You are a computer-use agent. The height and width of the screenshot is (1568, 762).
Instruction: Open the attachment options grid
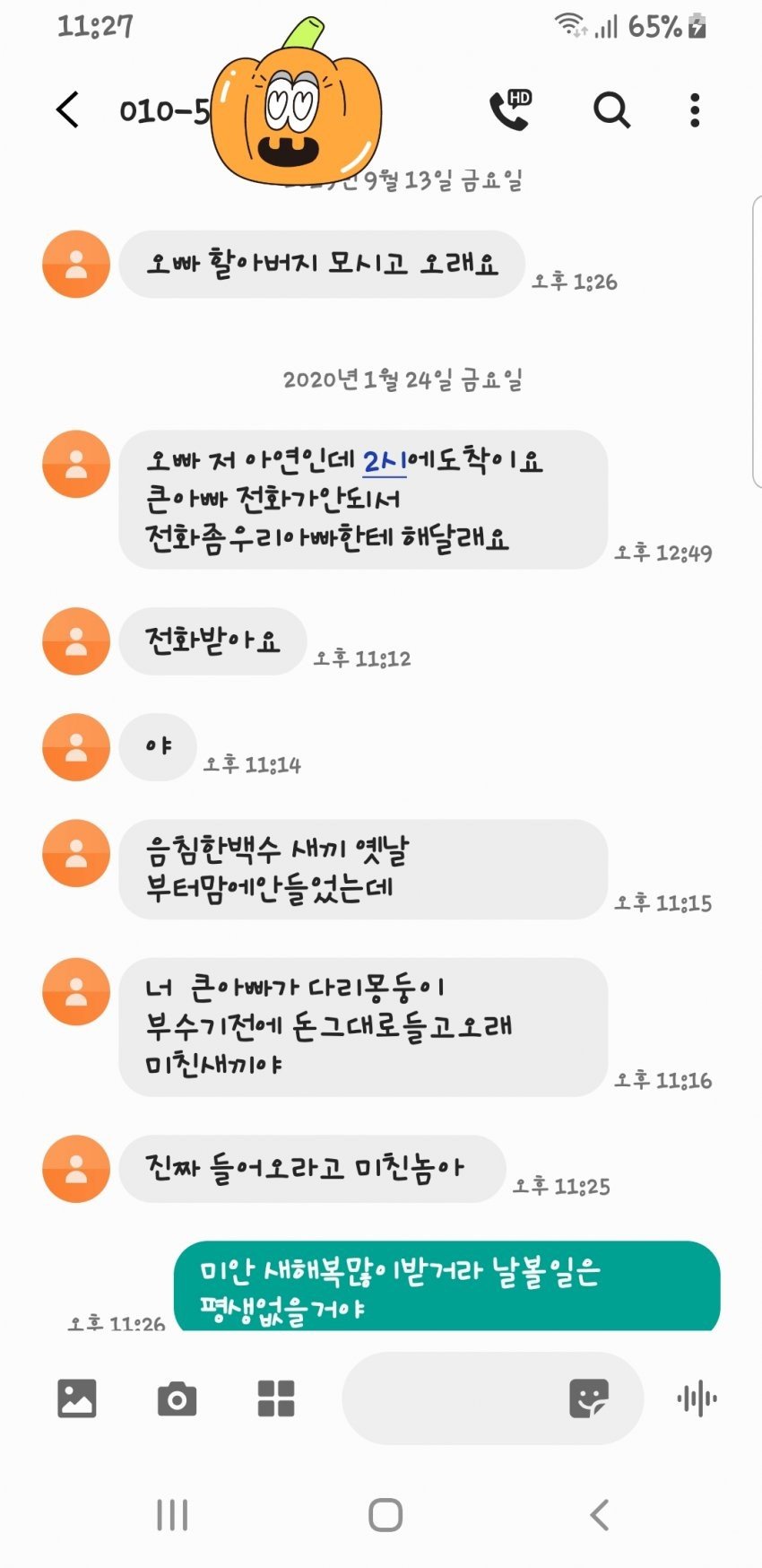(x=276, y=1398)
